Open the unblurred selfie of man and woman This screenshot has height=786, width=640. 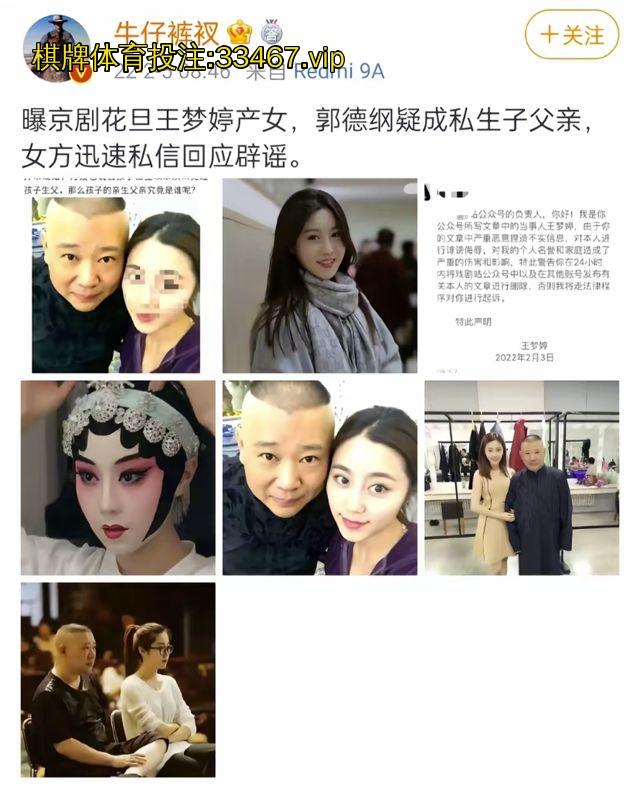tap(320, 477)
